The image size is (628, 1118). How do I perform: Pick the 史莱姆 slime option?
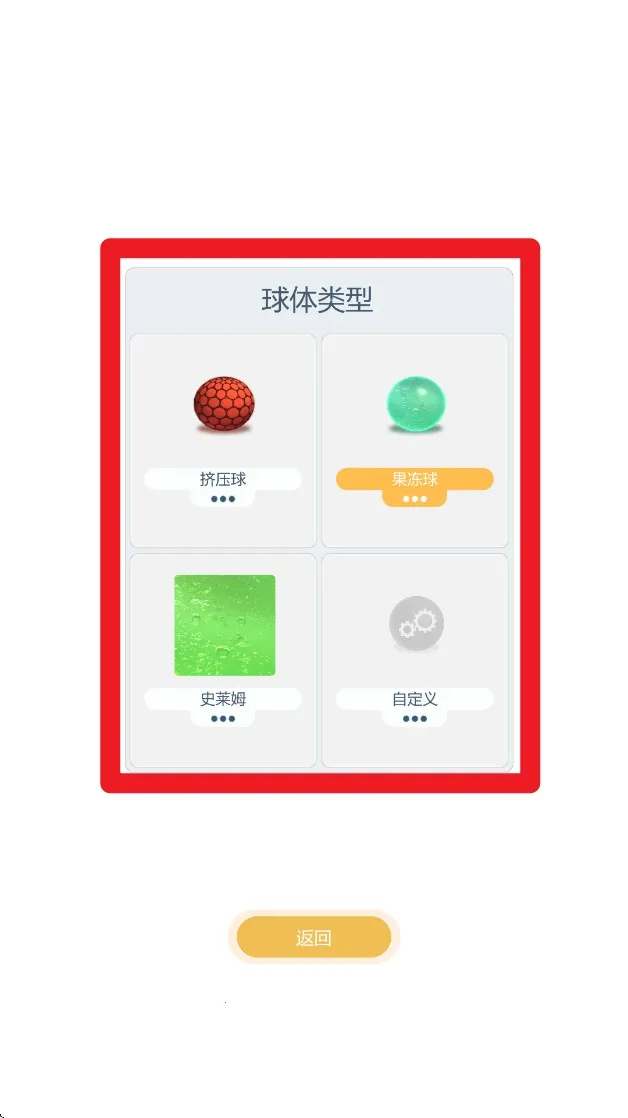(223, 660)
